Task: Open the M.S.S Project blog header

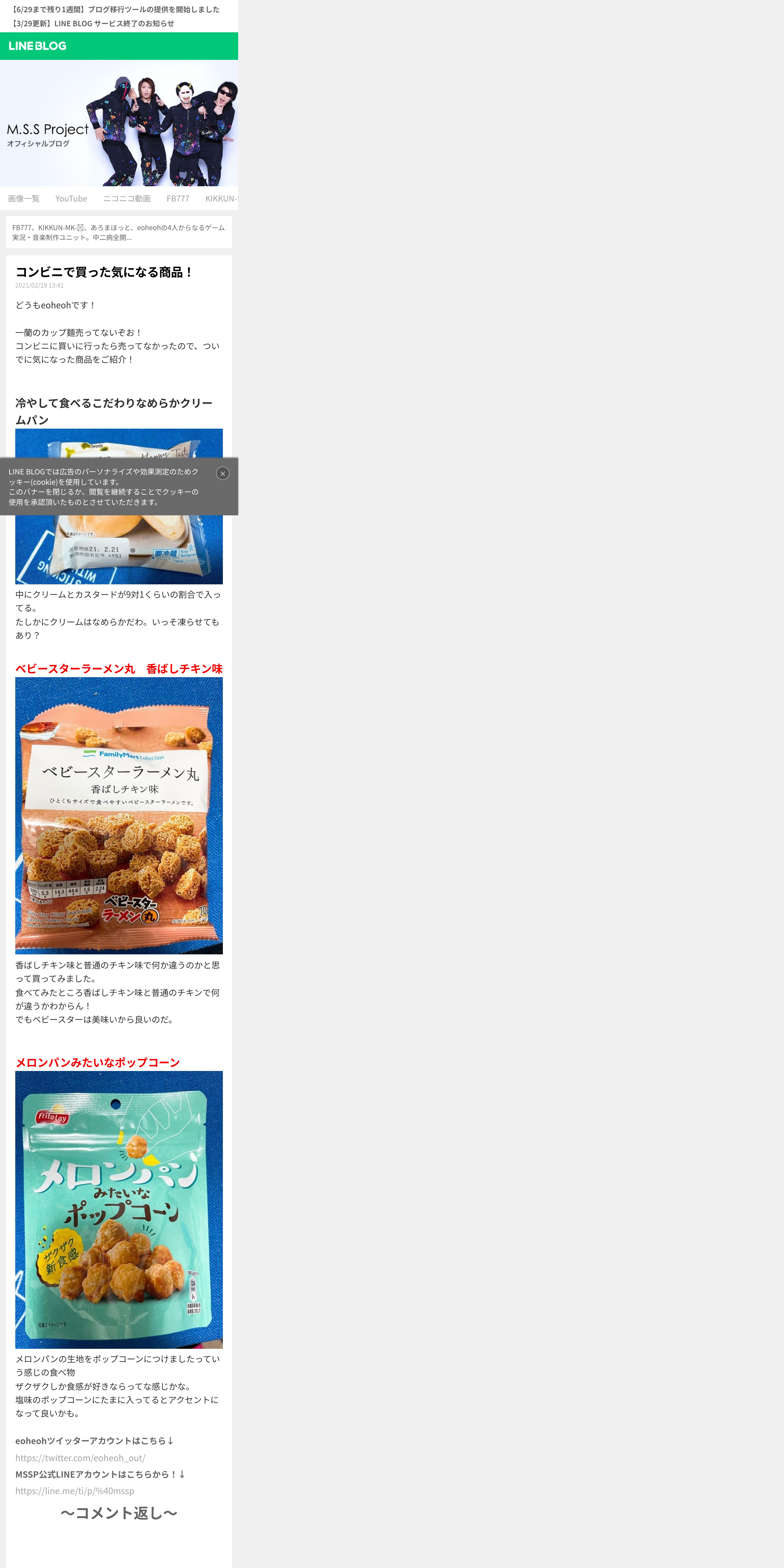Action: tap(119, 123)
